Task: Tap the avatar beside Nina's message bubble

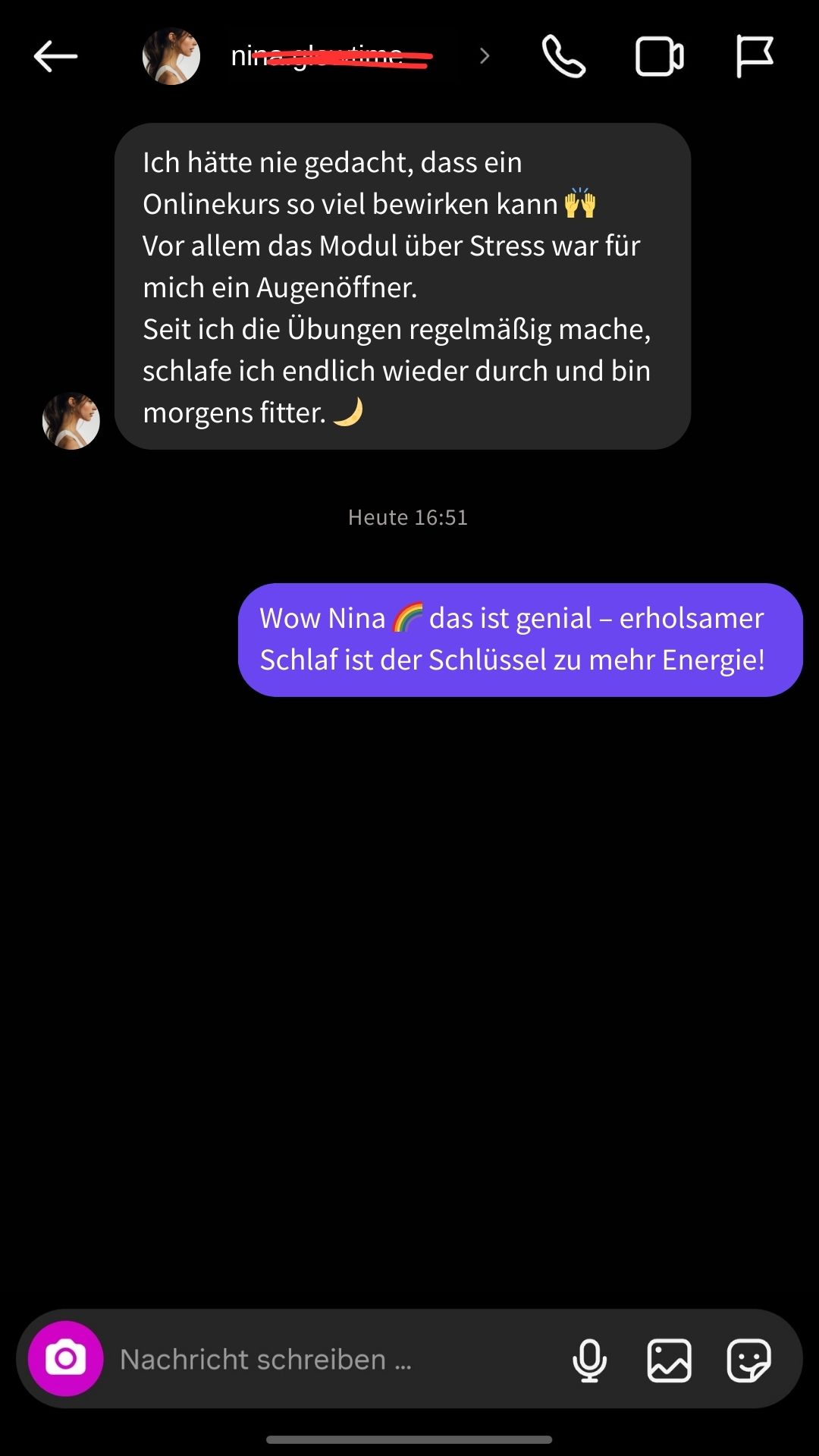Action: [x=71, y=421]
